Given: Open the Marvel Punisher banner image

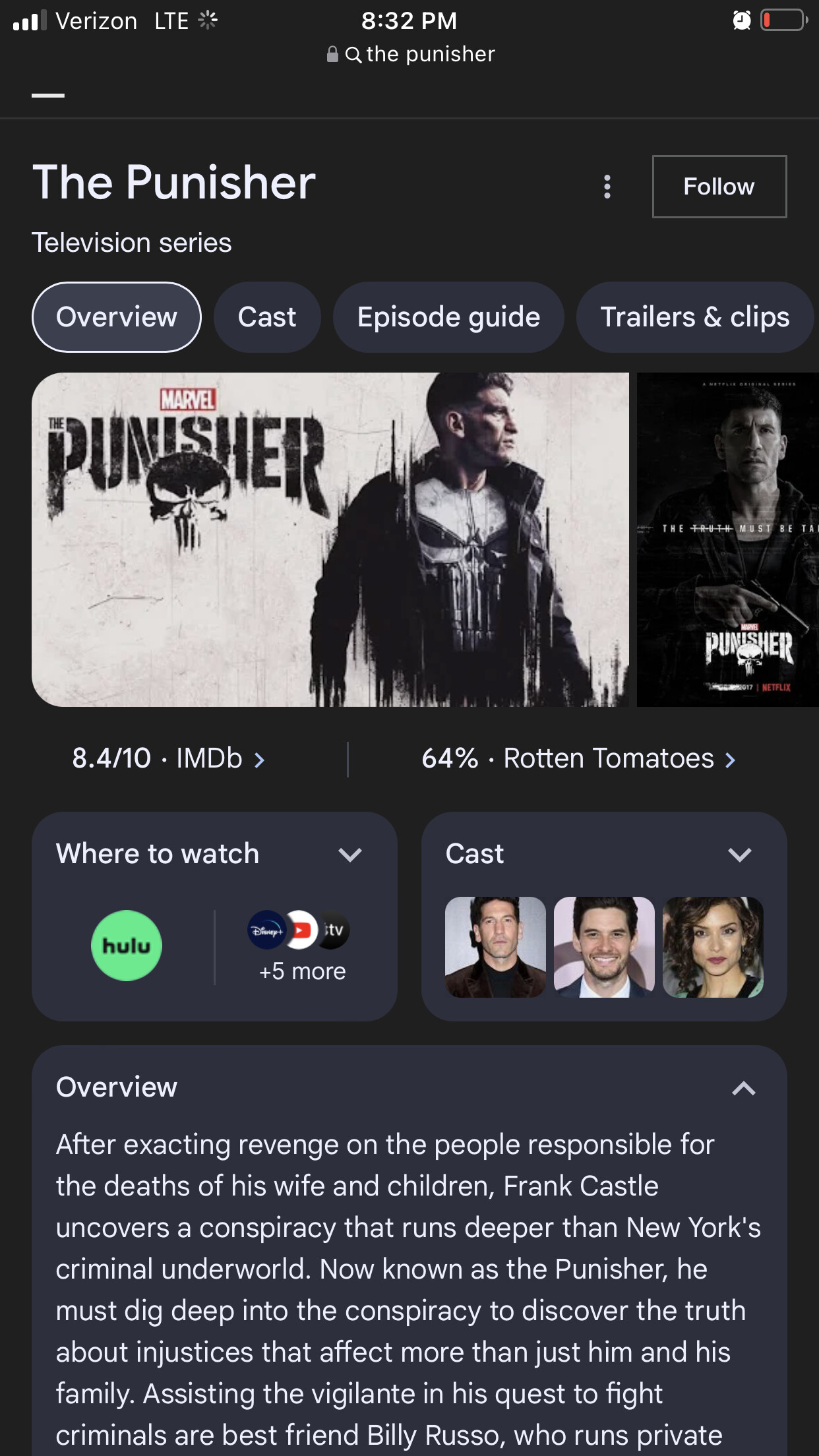Looking at the screenshot, I should coord(330,539).
